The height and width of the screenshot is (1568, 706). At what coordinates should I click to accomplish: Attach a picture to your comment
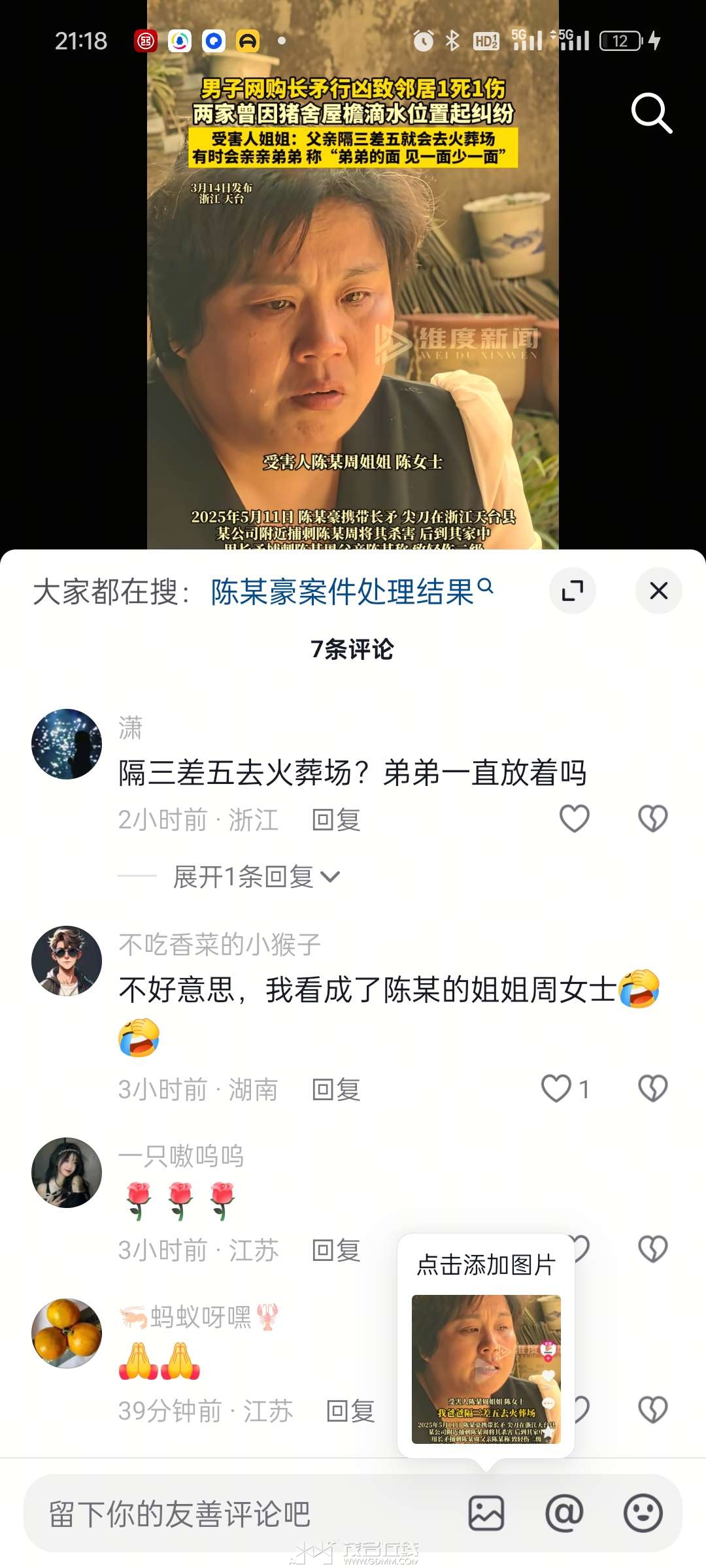pos(486,1514)
